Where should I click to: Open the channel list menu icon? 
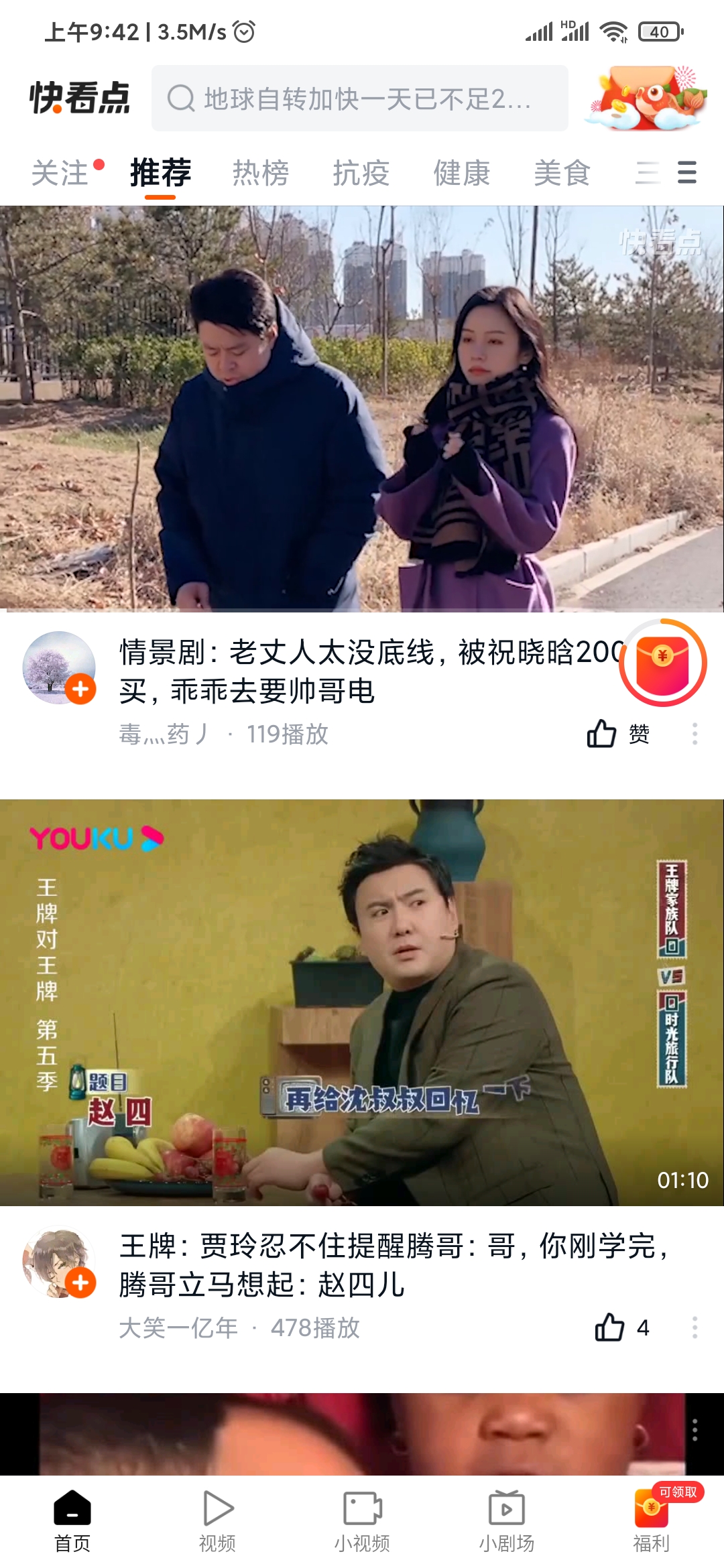686,173
